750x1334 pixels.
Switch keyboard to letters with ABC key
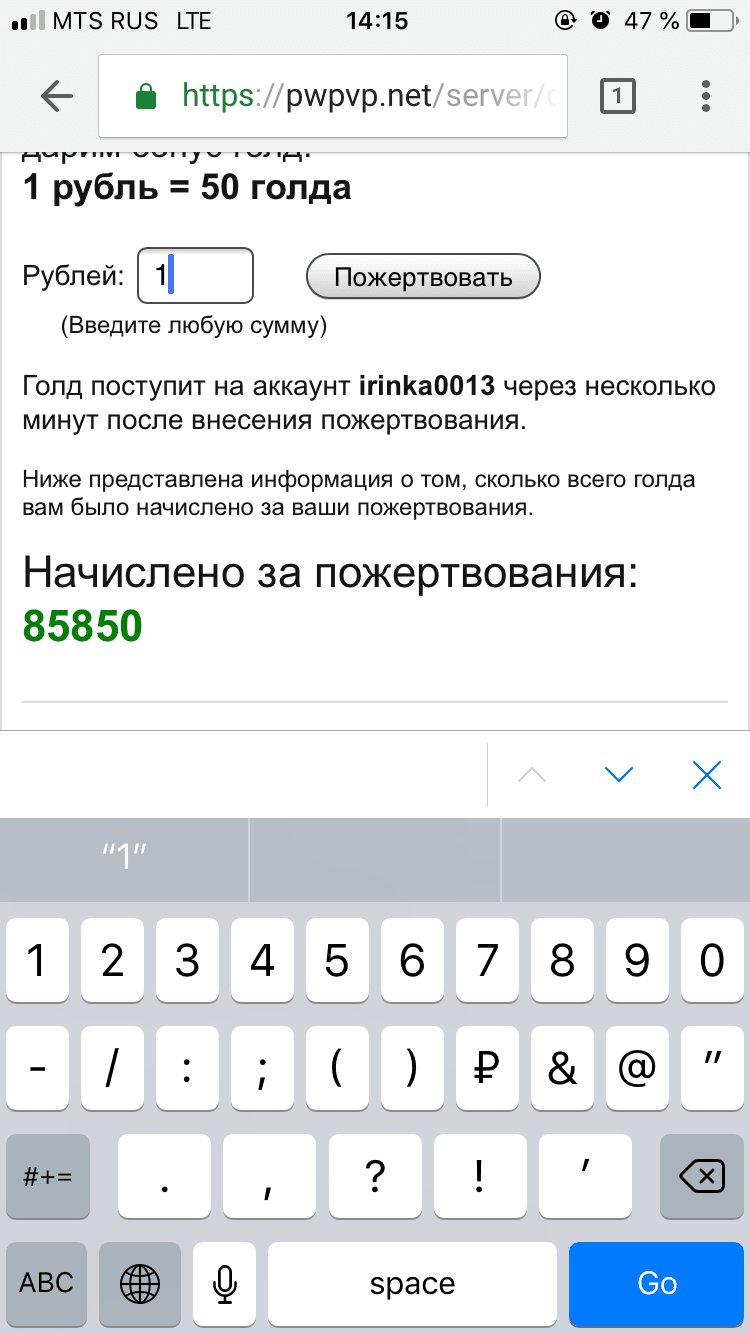pos(46,1284)
